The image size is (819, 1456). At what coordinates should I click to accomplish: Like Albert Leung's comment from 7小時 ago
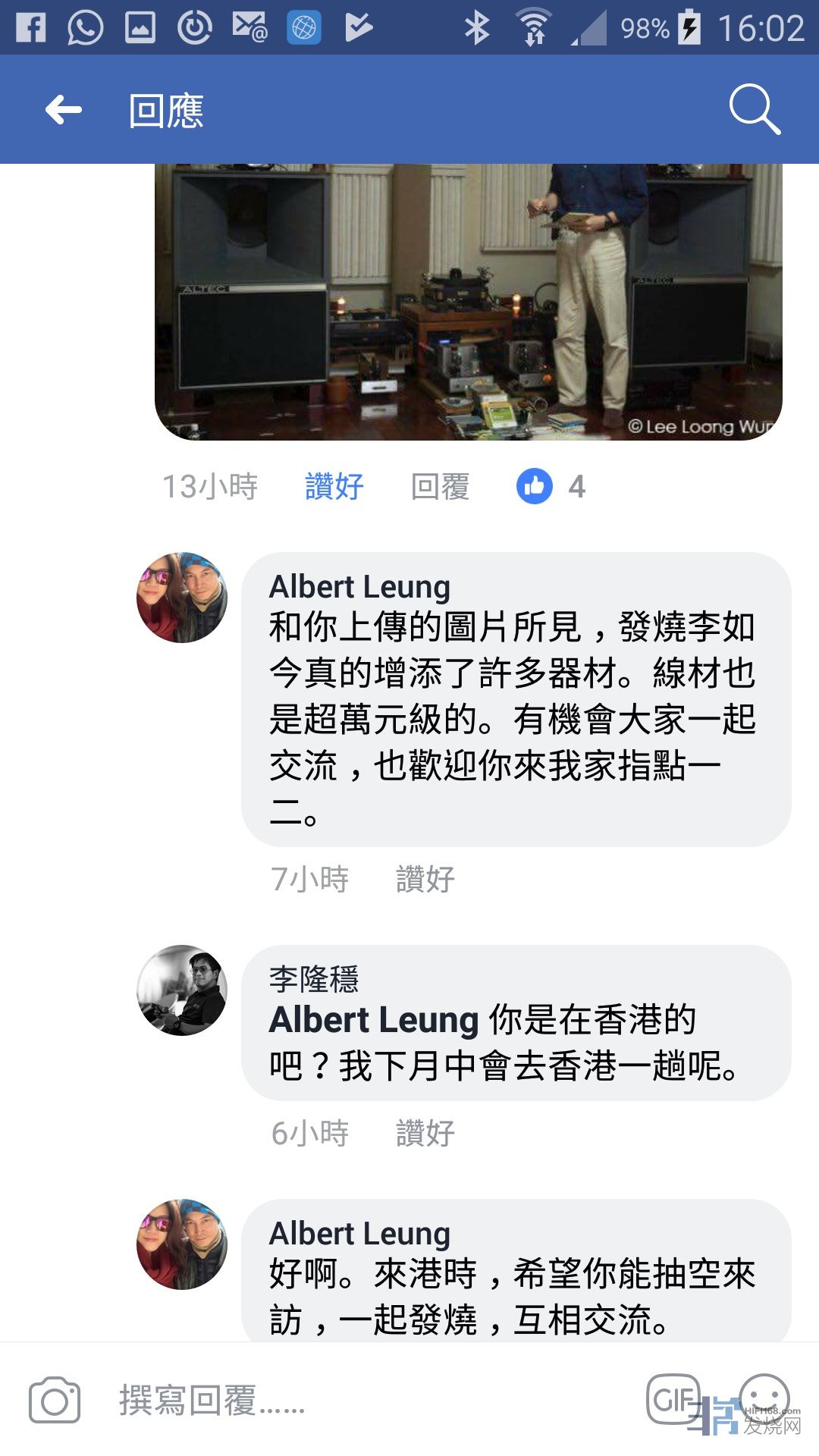coord(425,880)
